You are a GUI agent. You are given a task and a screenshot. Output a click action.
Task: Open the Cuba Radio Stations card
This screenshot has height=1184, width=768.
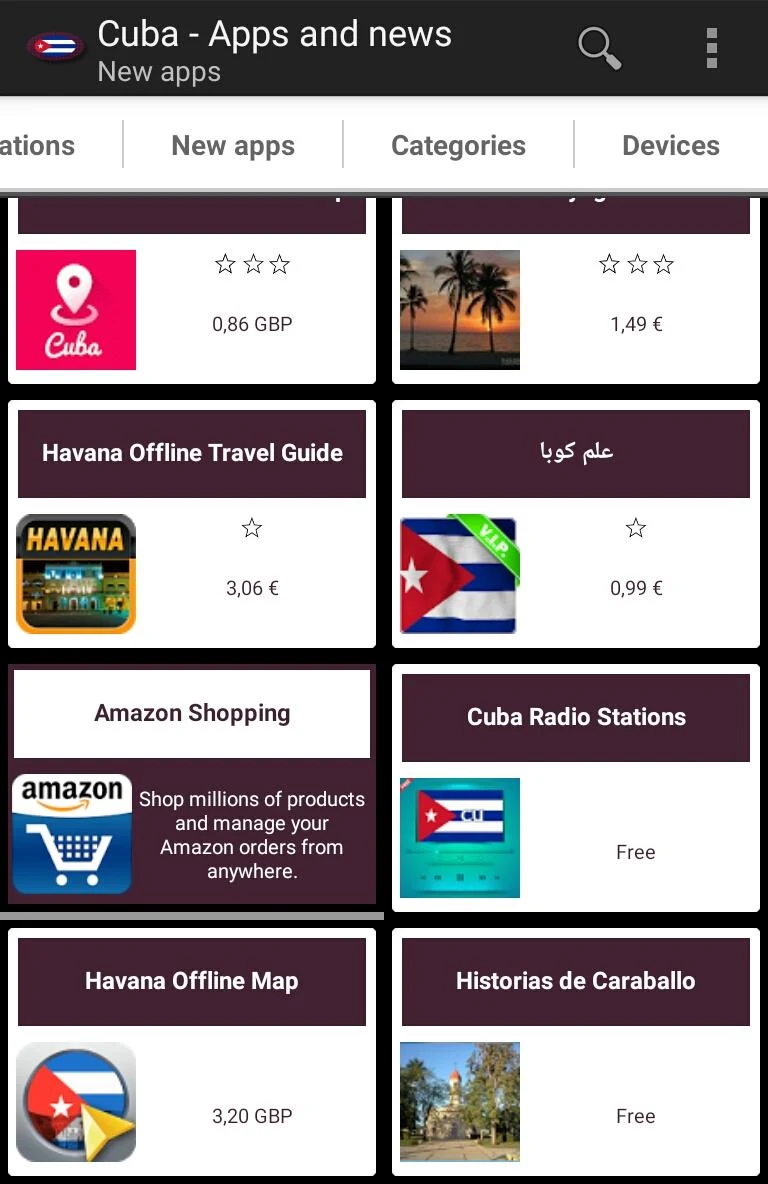click(576, 717)
